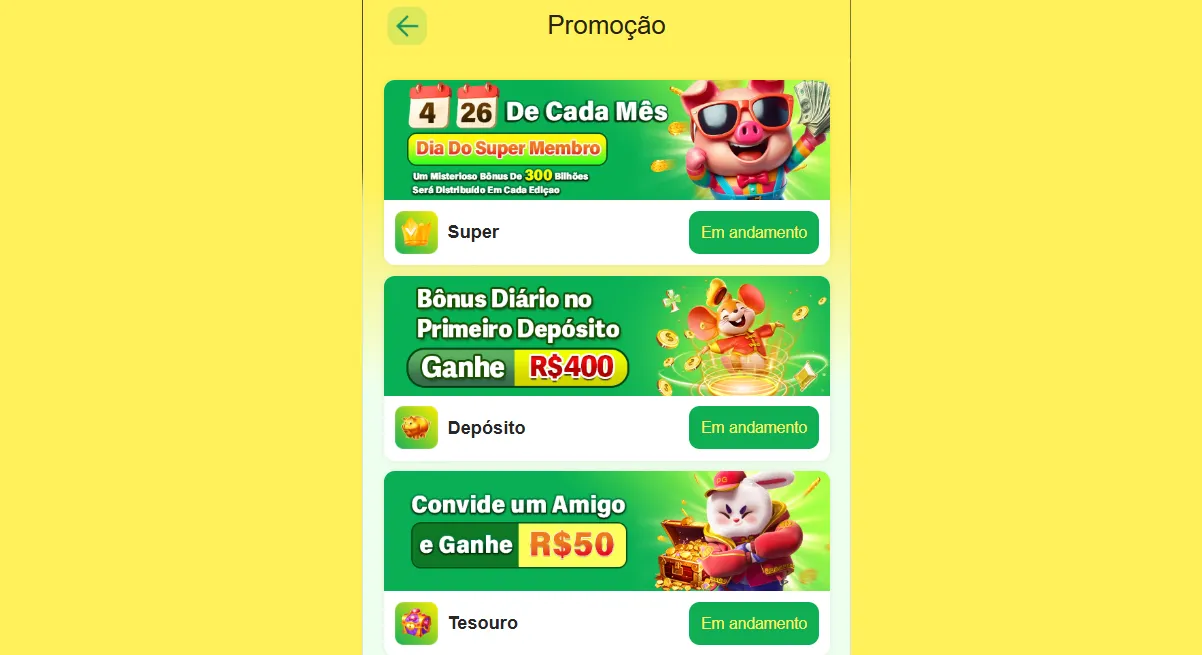The image size is (1202, 655).
Task: Tap Em andamento button for Super
Action: click(x=753, y=232)
